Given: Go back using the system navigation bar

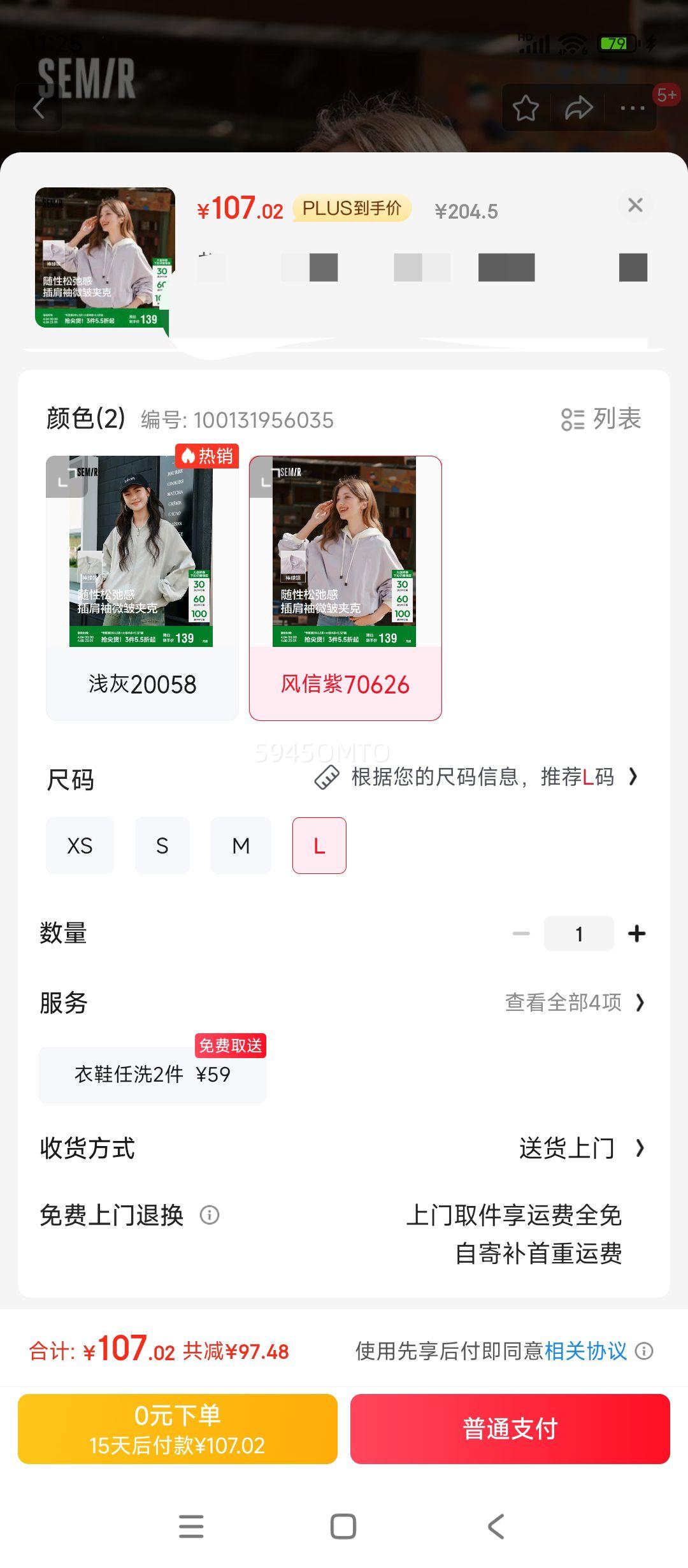Looking at the screenshot, I should (x=496, y=1526).
